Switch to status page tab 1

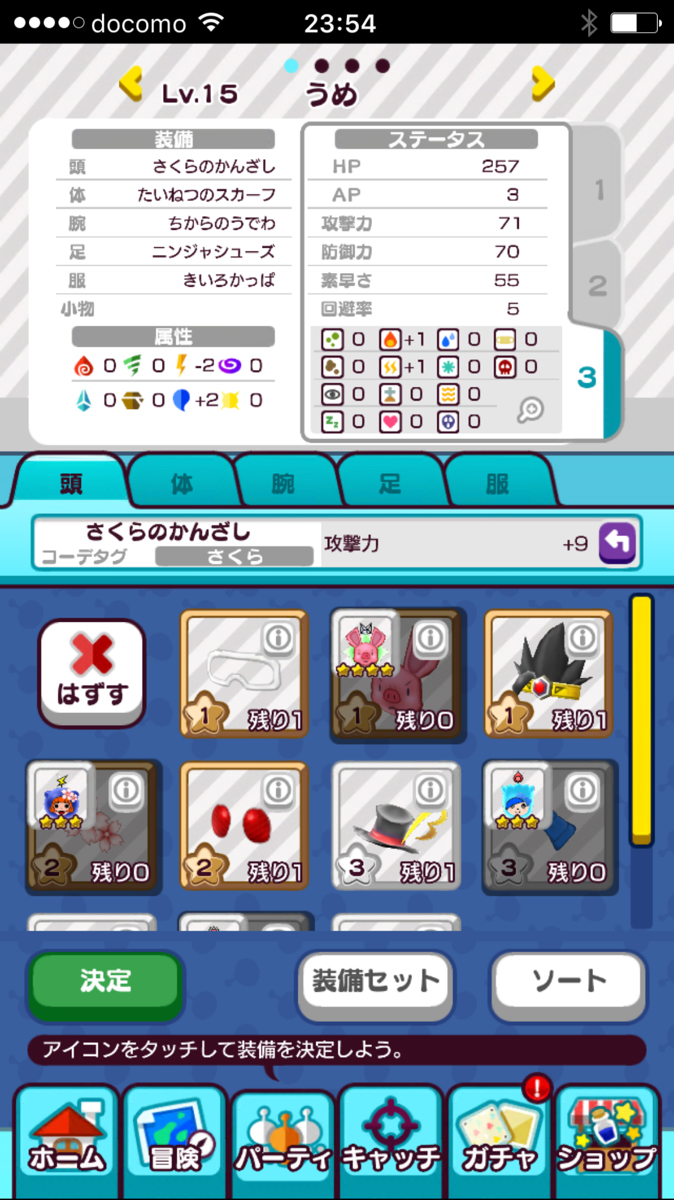point(598,189)
